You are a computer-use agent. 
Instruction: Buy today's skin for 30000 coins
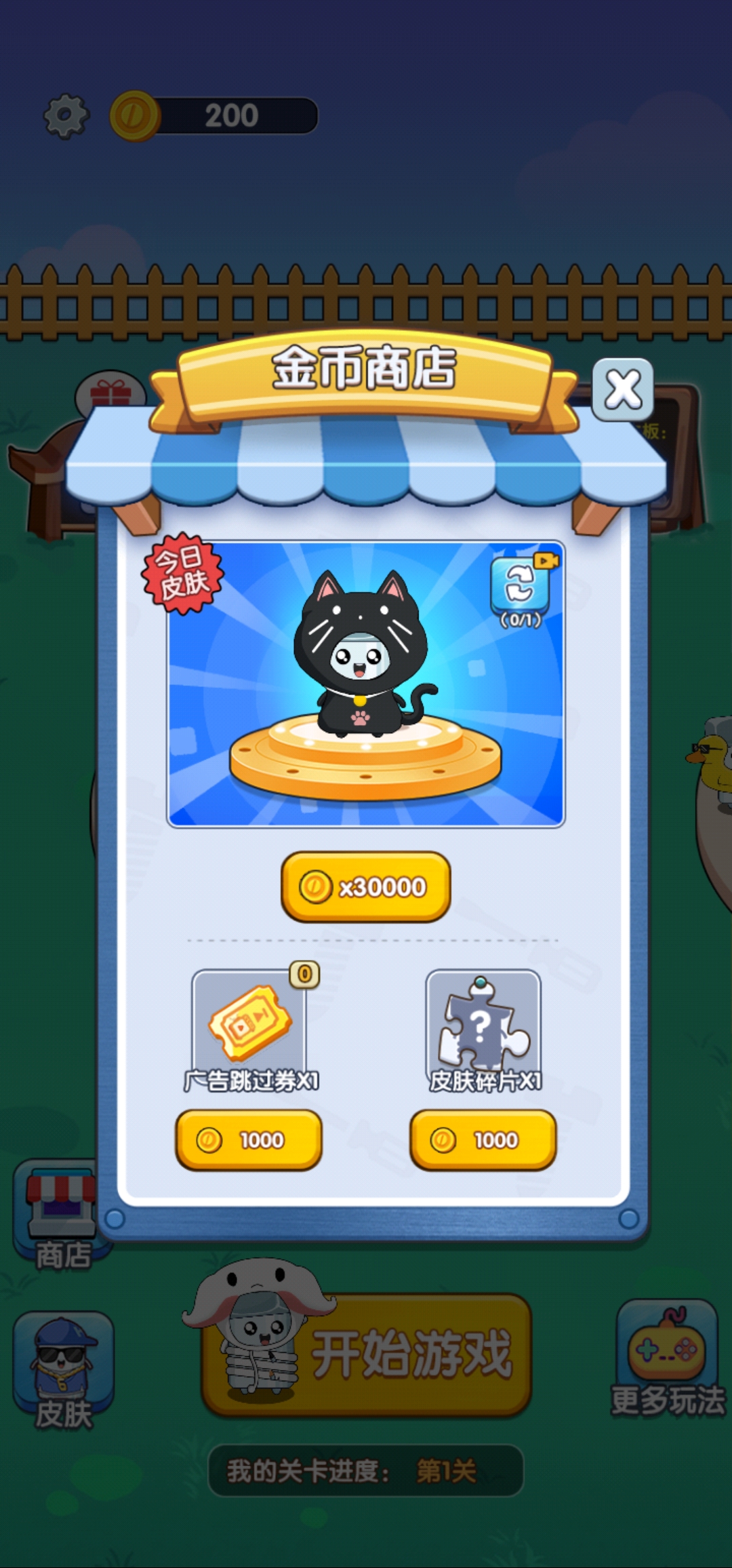(366, 886)
